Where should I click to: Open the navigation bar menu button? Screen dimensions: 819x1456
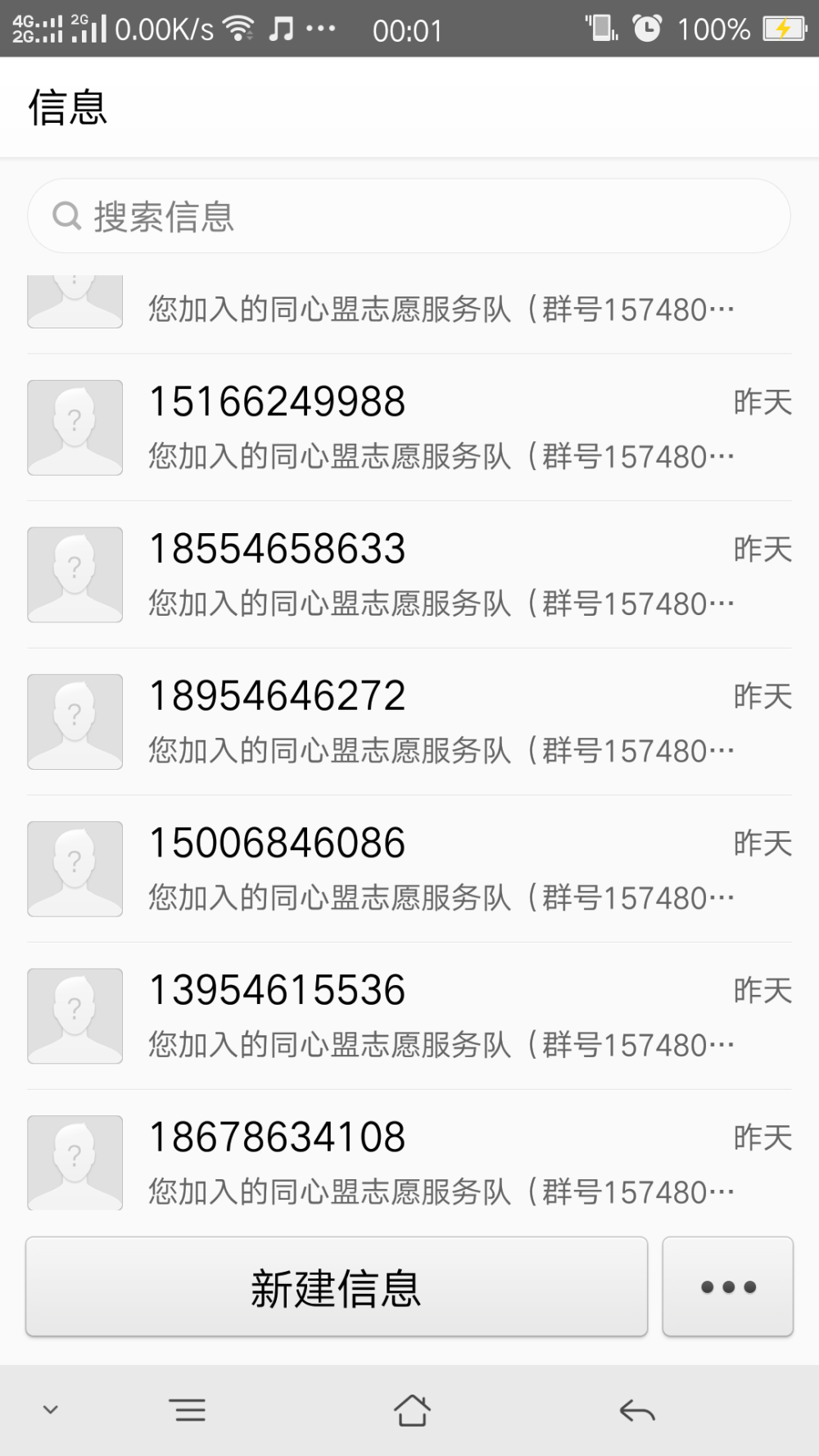pyautogui.click(x=188, y=1410)
